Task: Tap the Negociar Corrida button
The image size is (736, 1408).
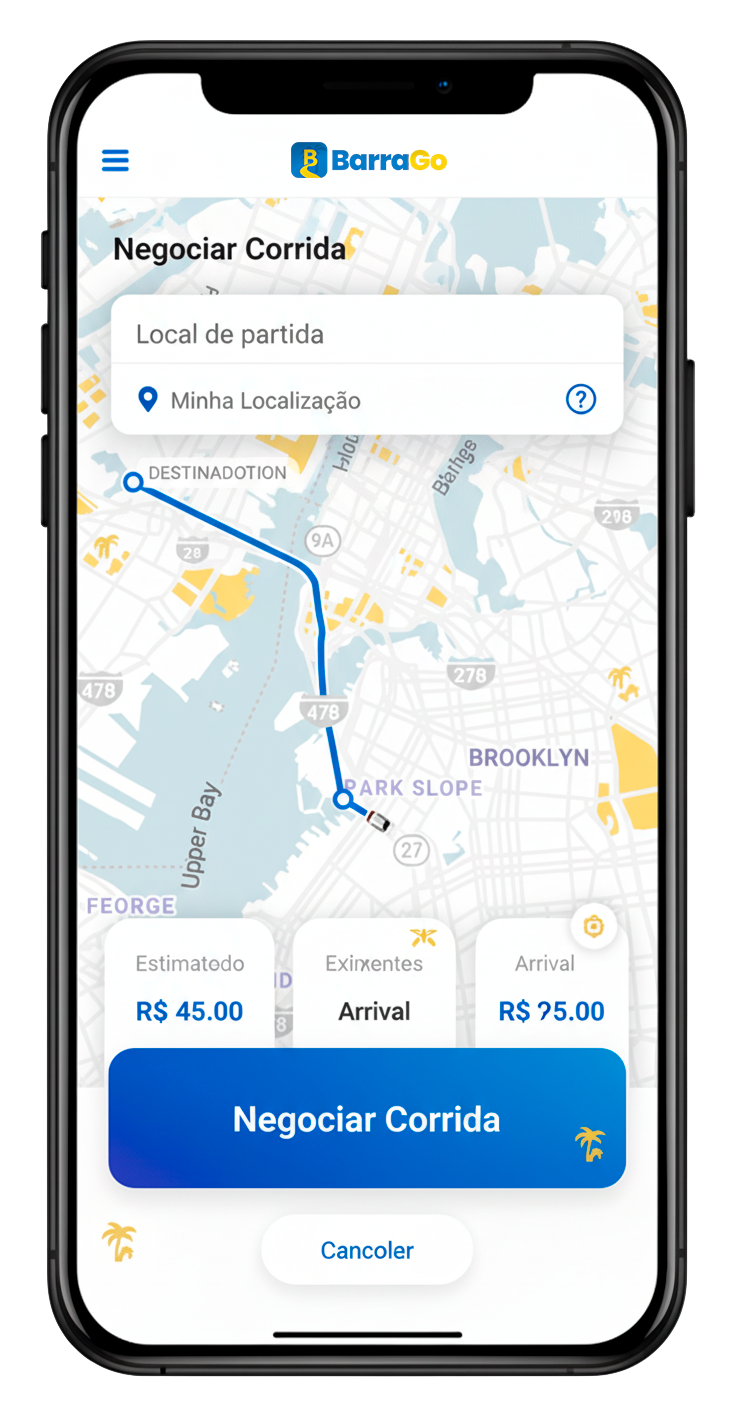Action: point(366,1118)
